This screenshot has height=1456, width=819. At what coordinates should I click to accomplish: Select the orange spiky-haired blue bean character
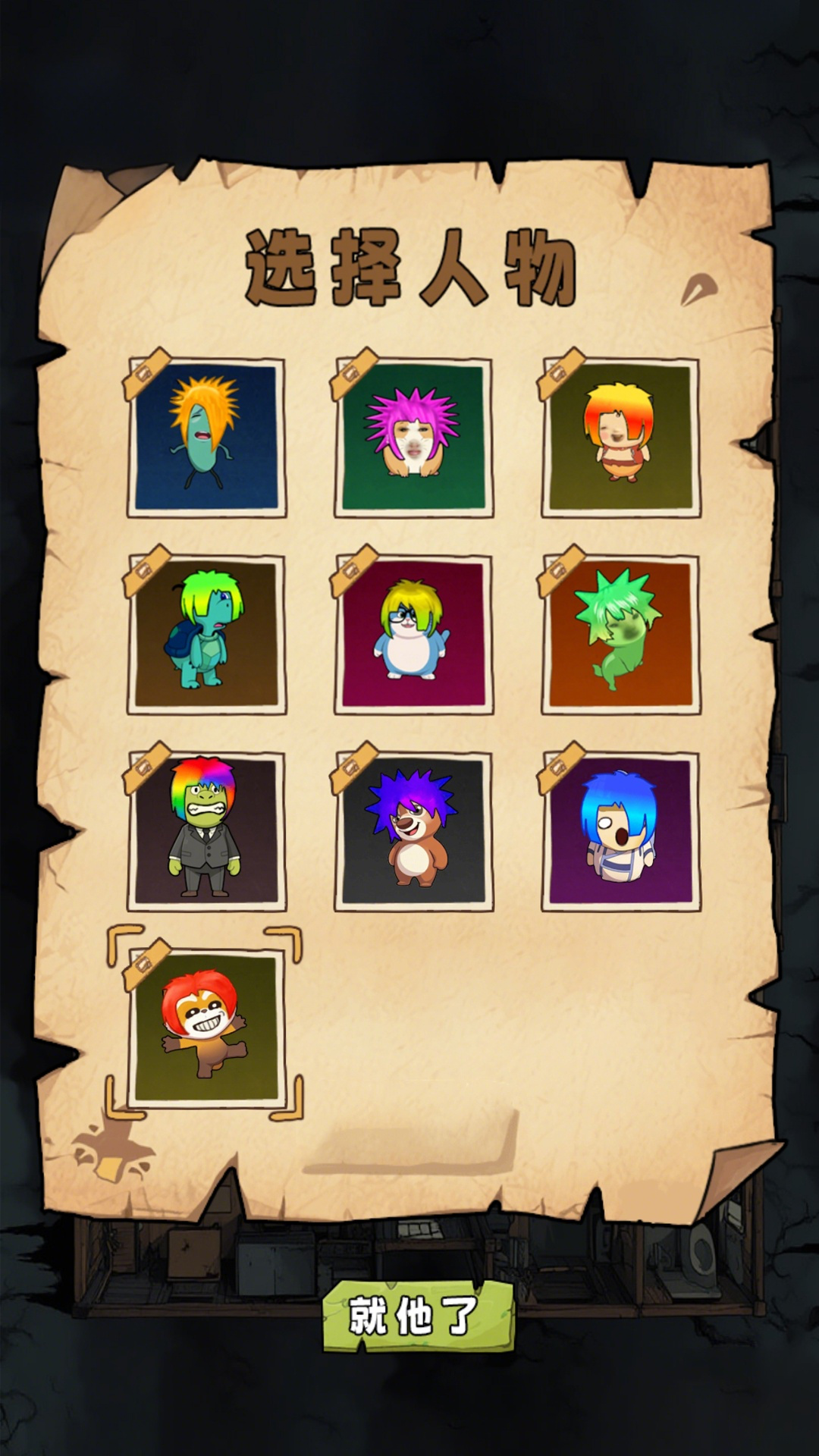pos(206,438)
